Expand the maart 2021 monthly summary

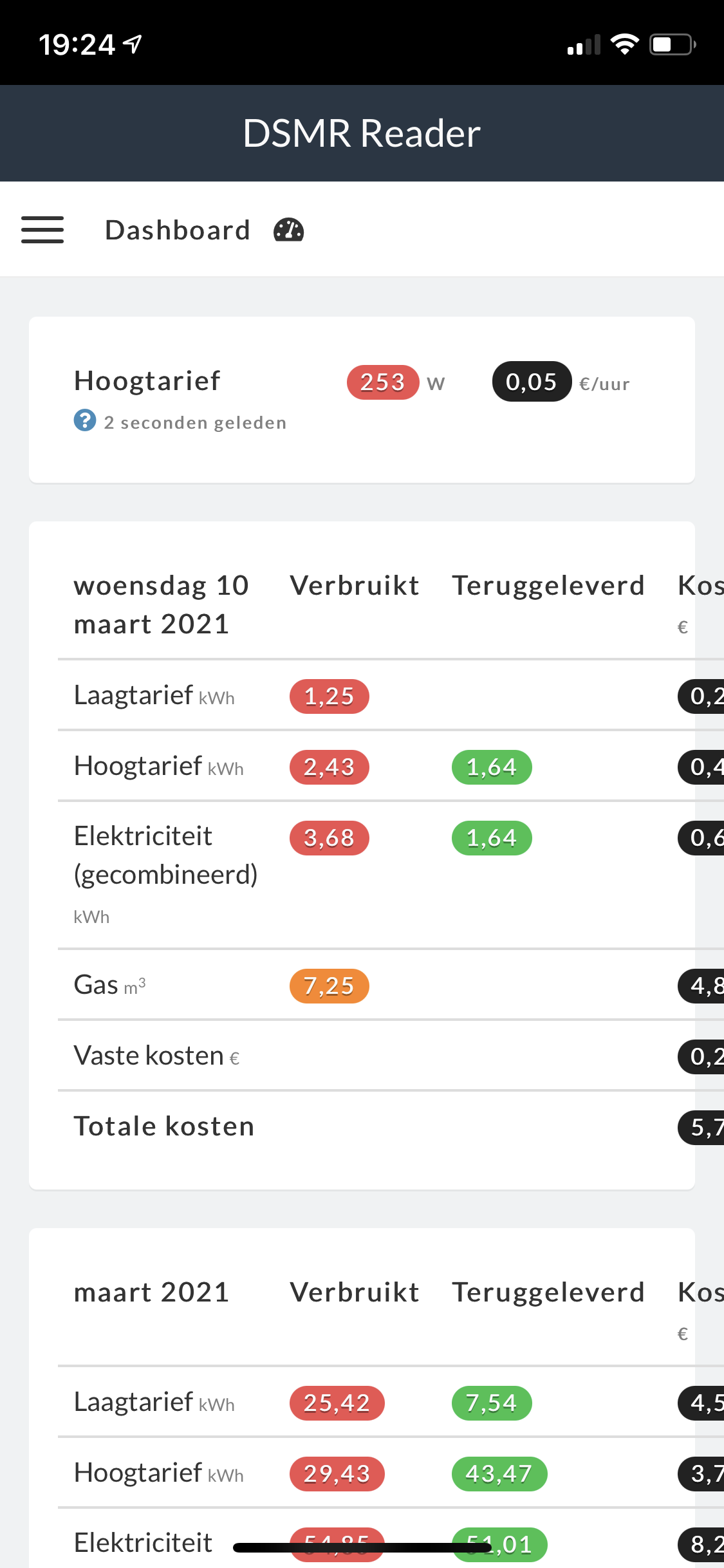coord(151,1292)
